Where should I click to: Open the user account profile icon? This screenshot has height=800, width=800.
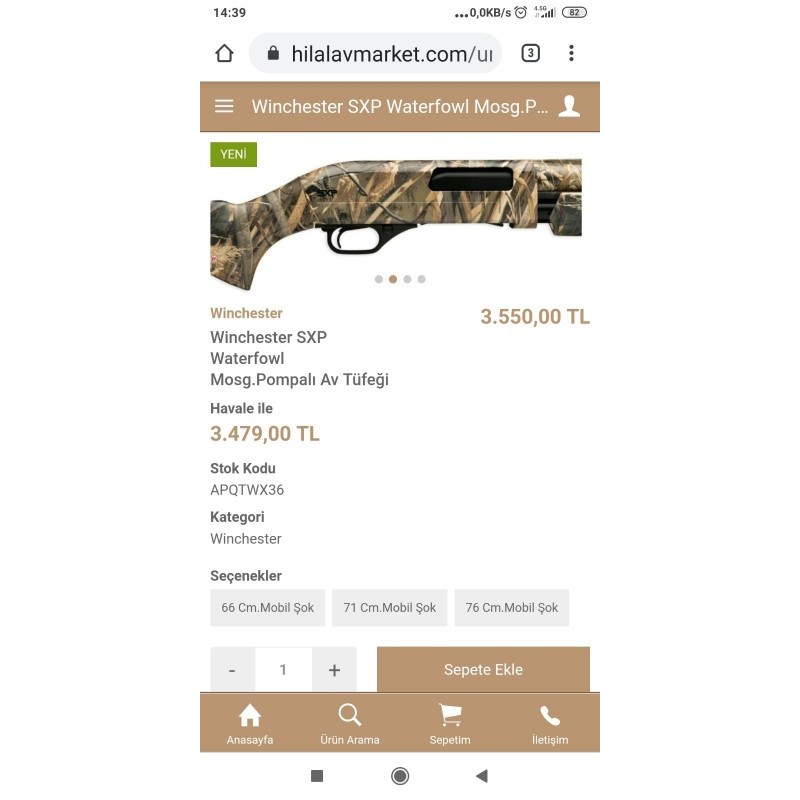point(569,106)
